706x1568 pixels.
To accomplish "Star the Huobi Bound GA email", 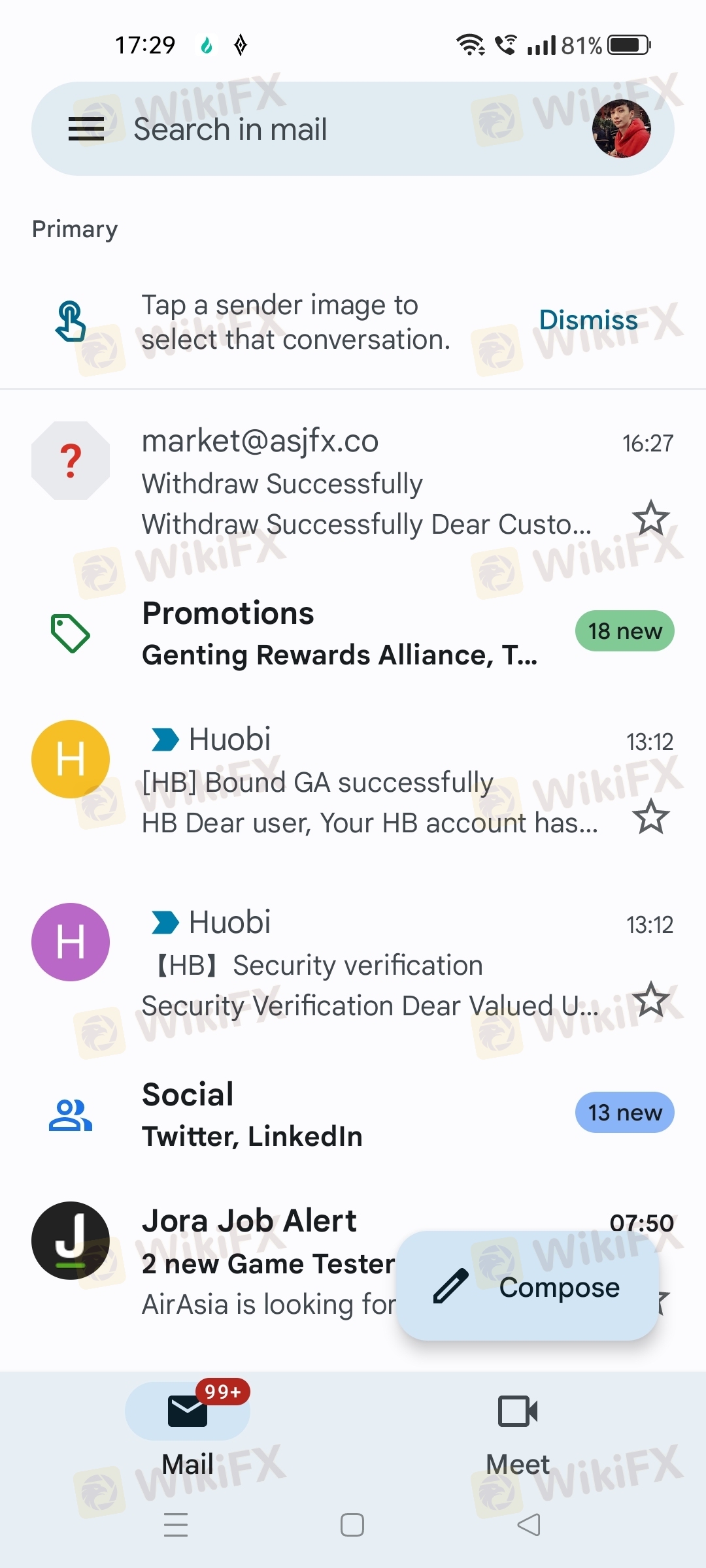I will click(x=650, y=817).
